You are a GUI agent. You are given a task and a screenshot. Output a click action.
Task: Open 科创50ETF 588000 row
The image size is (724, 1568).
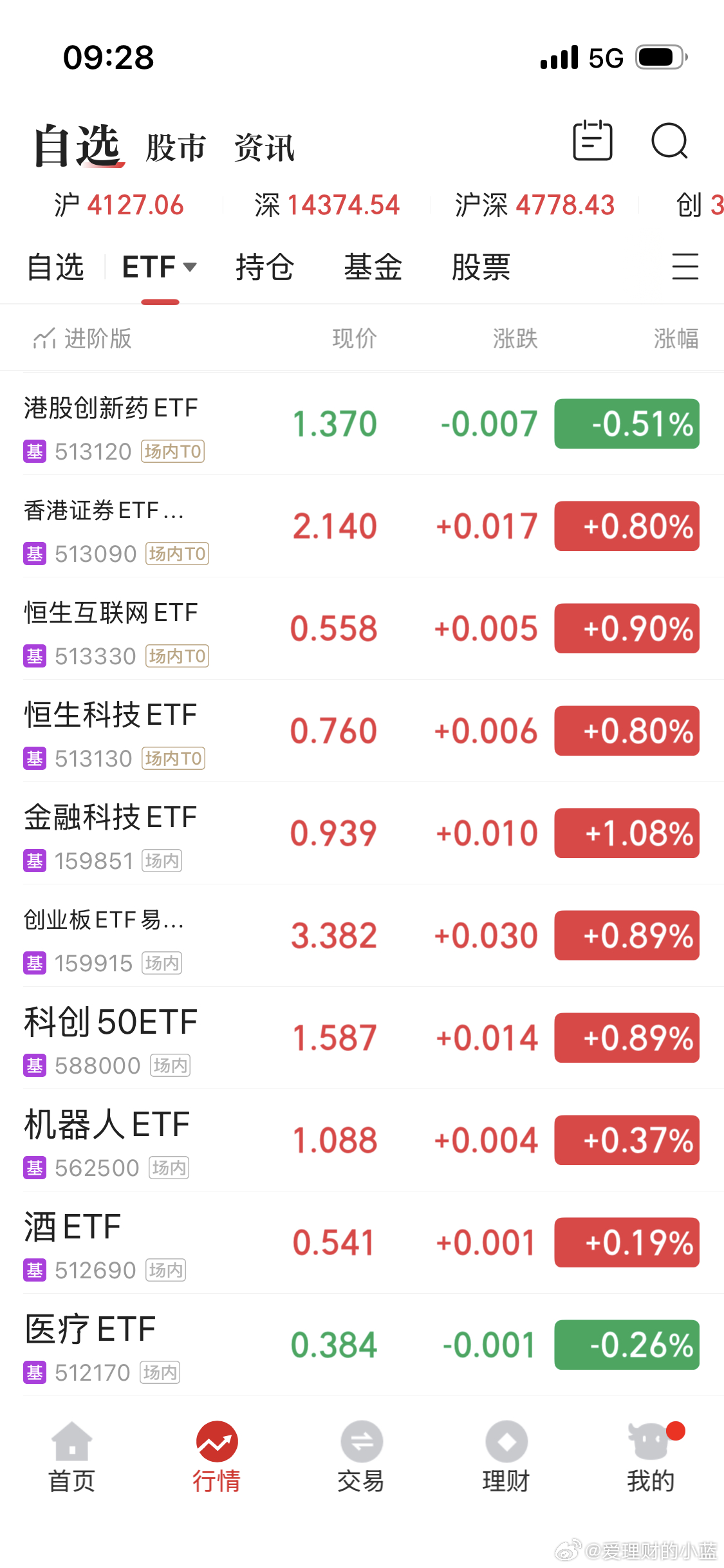362,1038
